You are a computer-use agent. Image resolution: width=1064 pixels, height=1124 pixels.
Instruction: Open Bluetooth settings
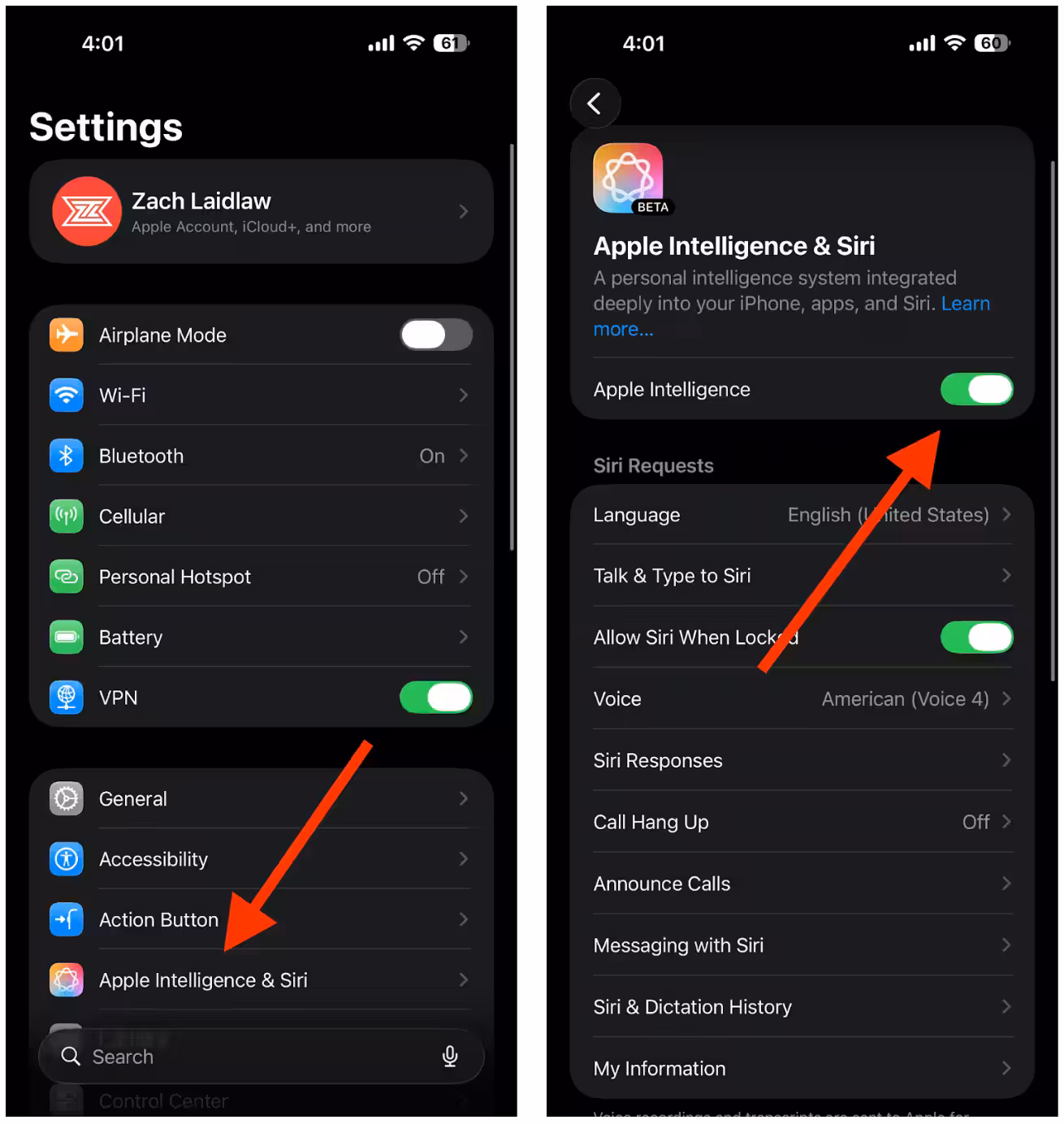tap(260, 456)
